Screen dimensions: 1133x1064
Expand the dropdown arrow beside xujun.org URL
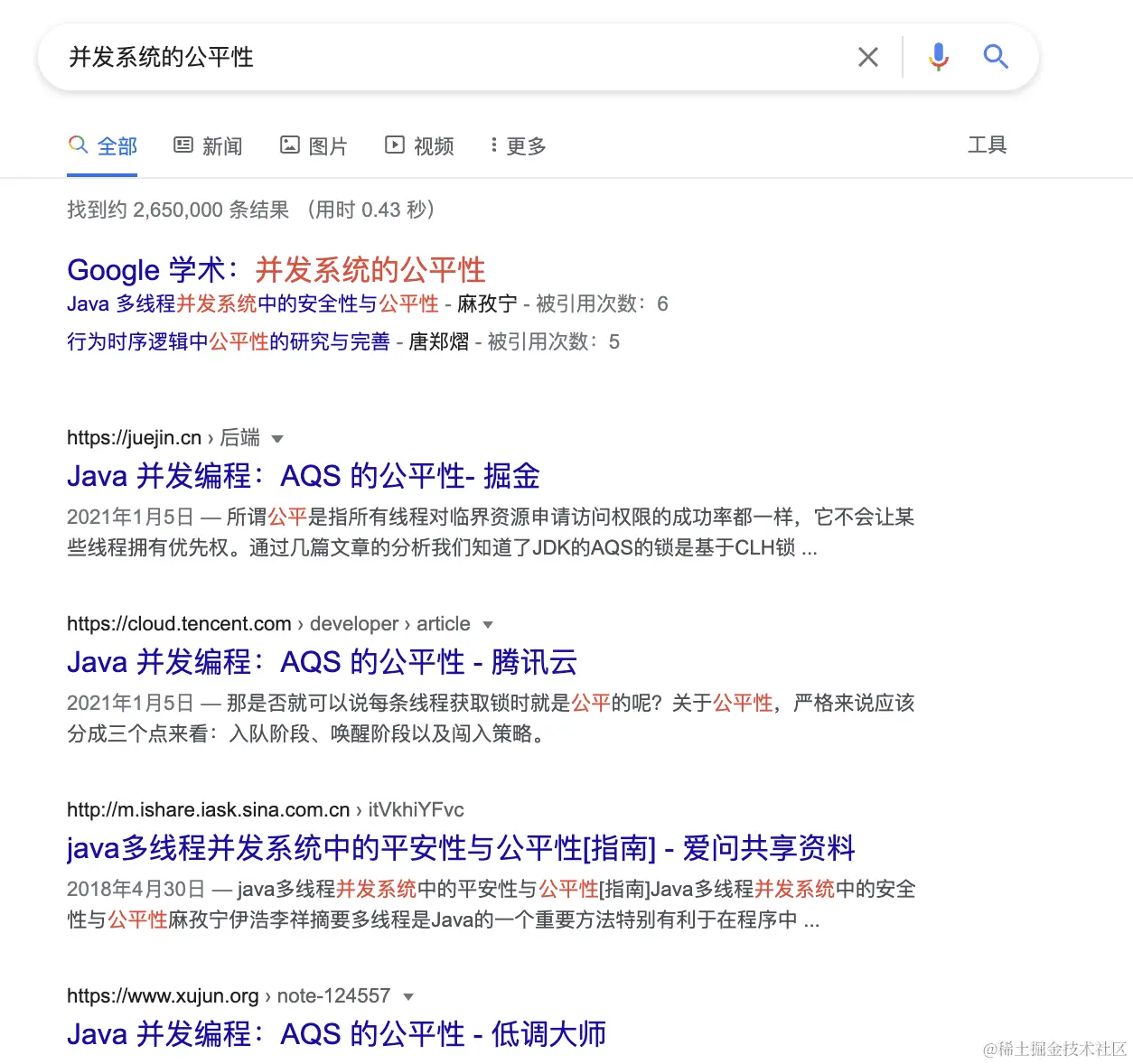tap(408, 997)
